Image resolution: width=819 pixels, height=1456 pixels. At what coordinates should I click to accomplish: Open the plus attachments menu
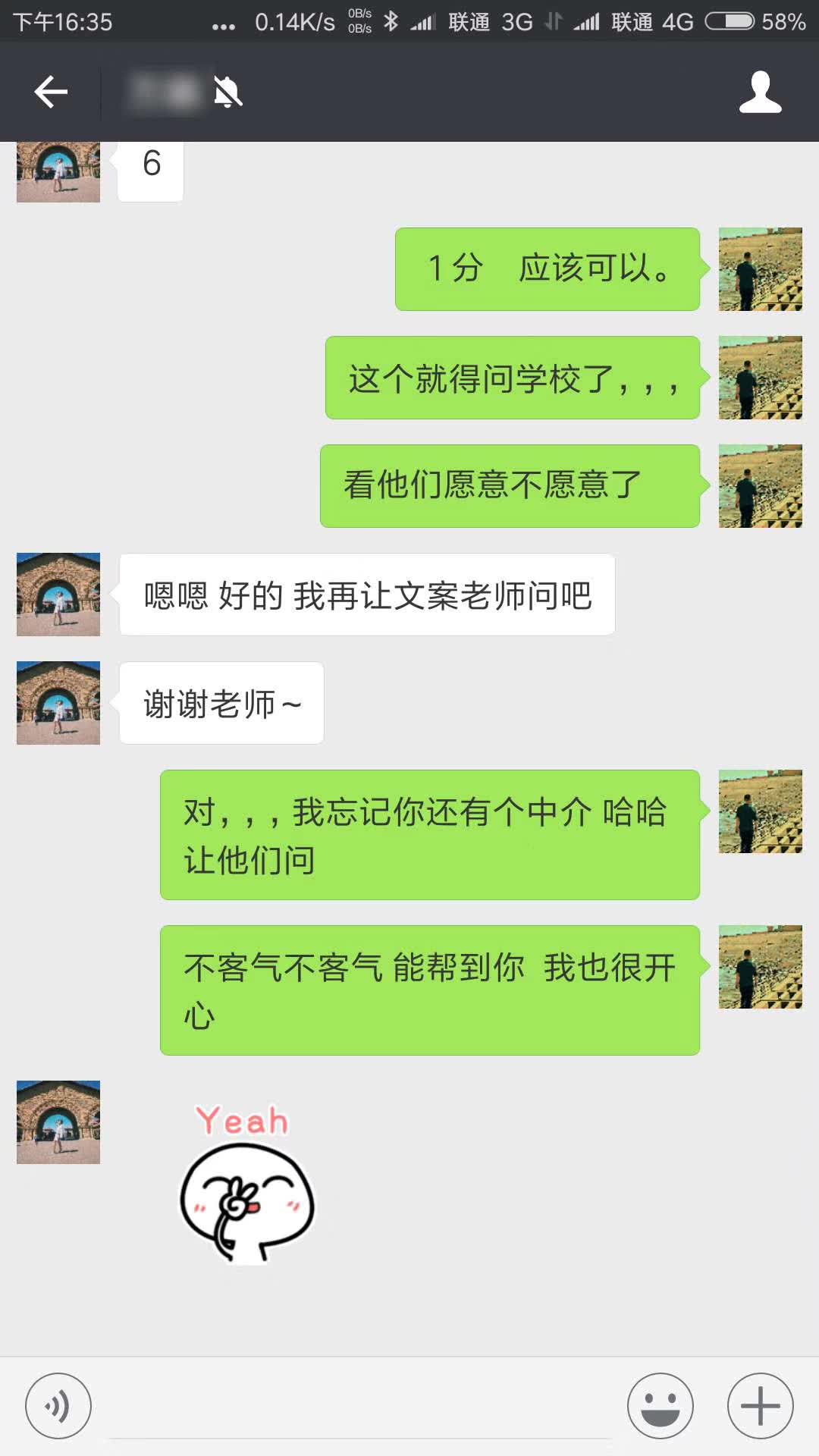click(x=760, y=1405)
